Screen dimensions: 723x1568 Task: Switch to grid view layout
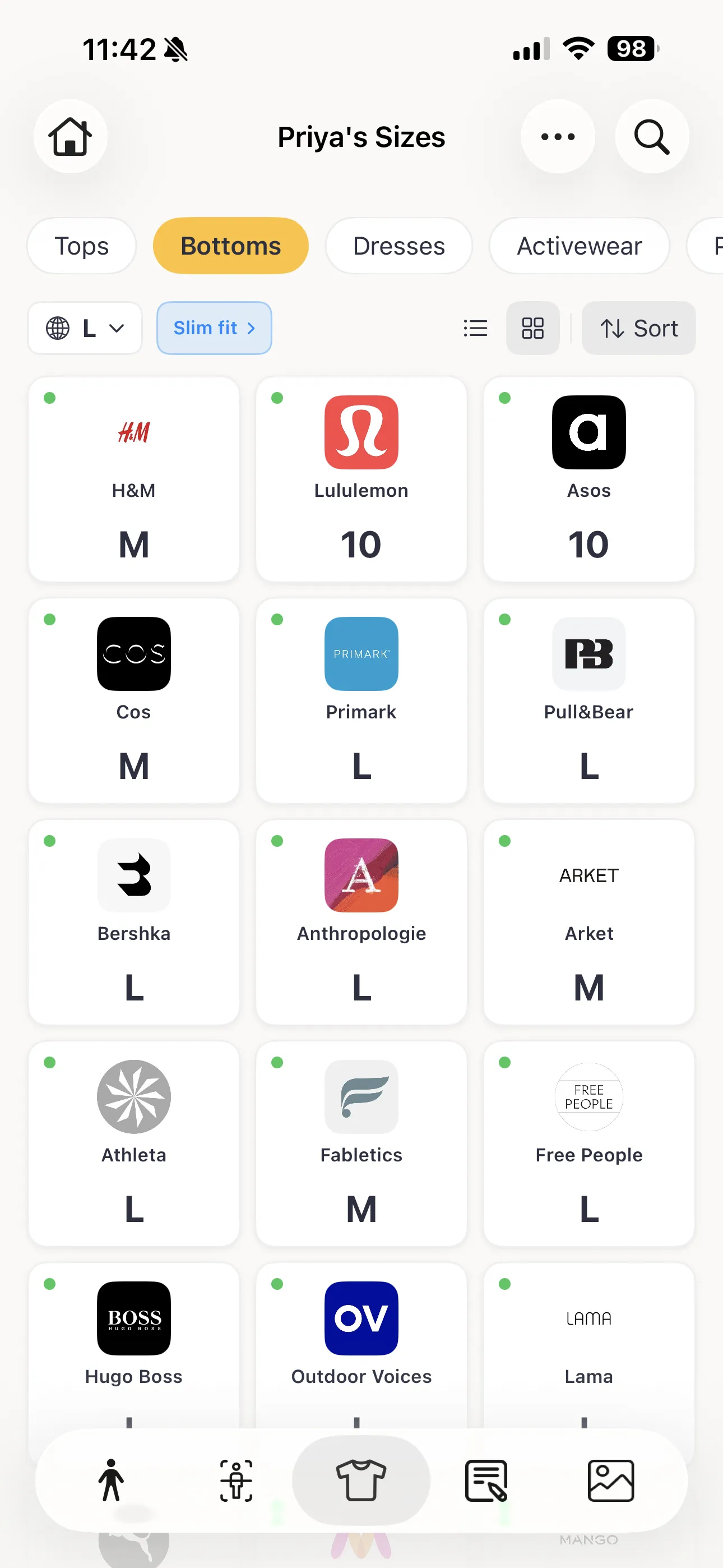click(532, 328)
